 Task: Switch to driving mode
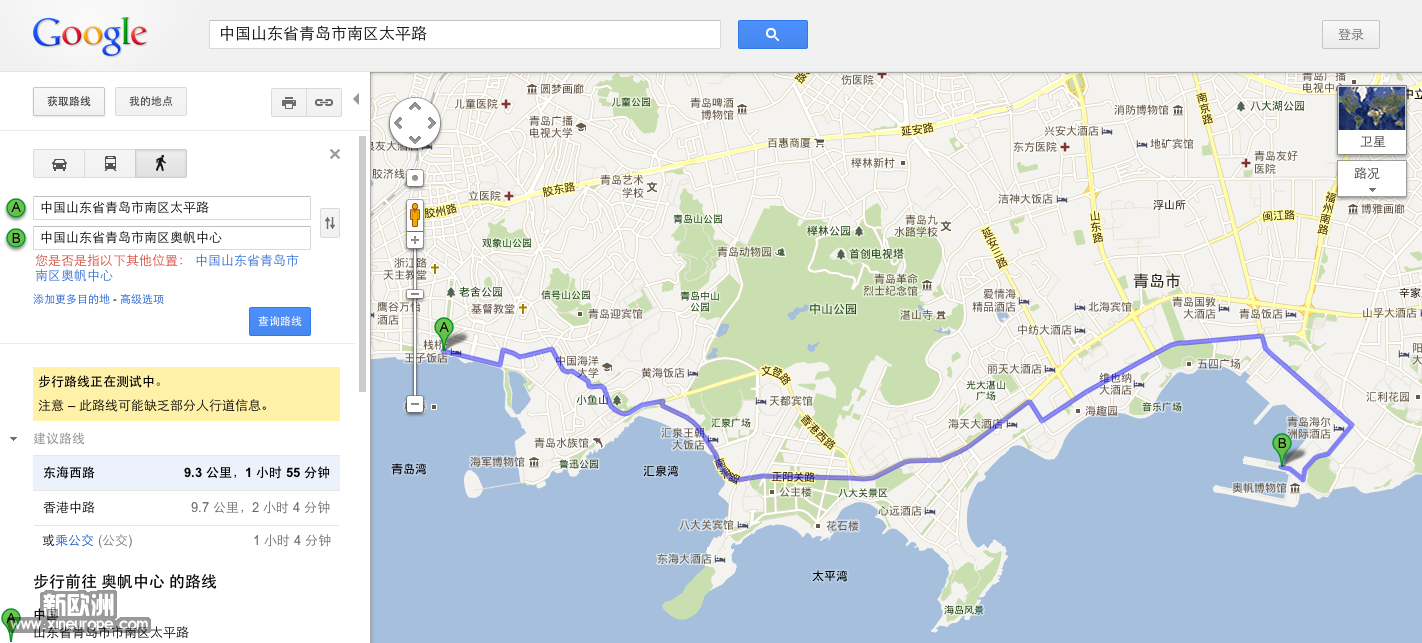click(59, 164)
